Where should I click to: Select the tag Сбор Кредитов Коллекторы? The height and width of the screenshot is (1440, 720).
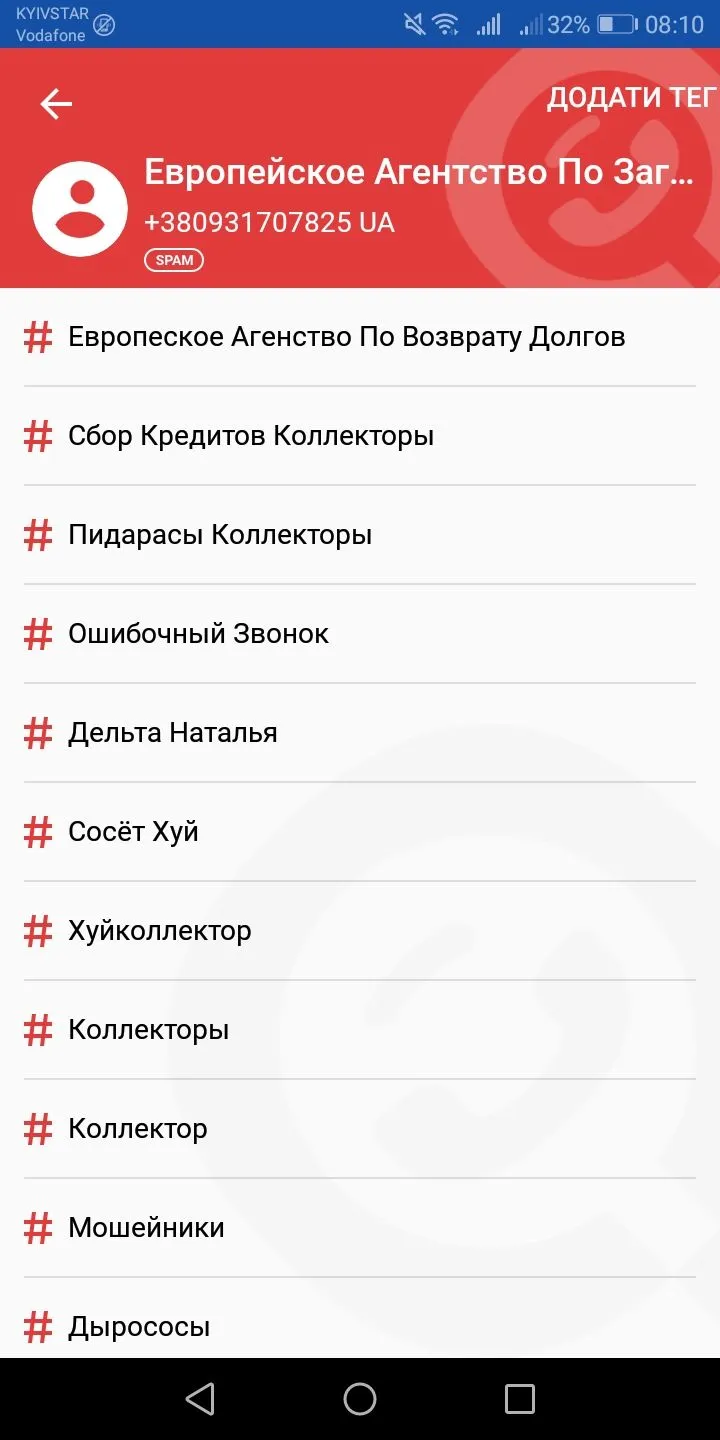[251, 436]
